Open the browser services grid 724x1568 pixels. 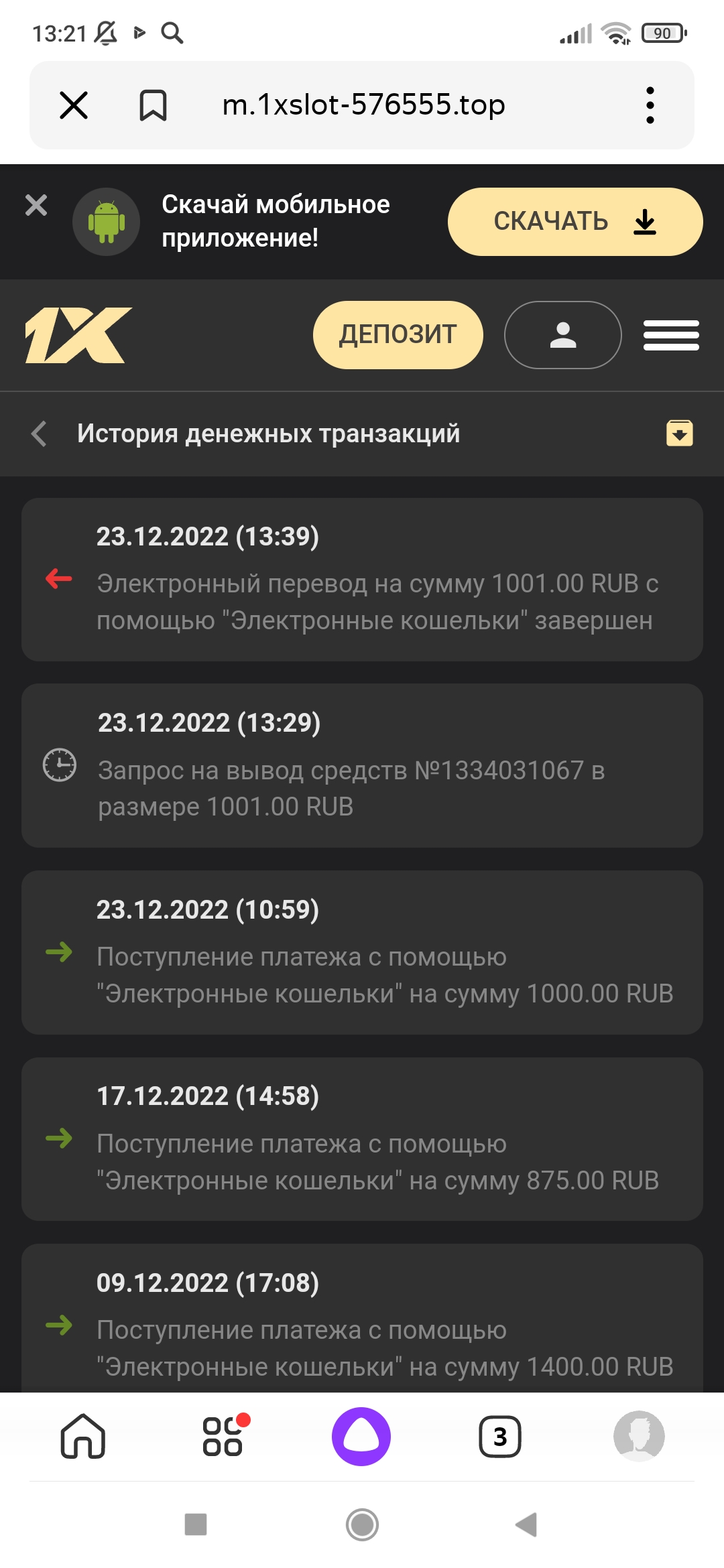point(223,1436)
